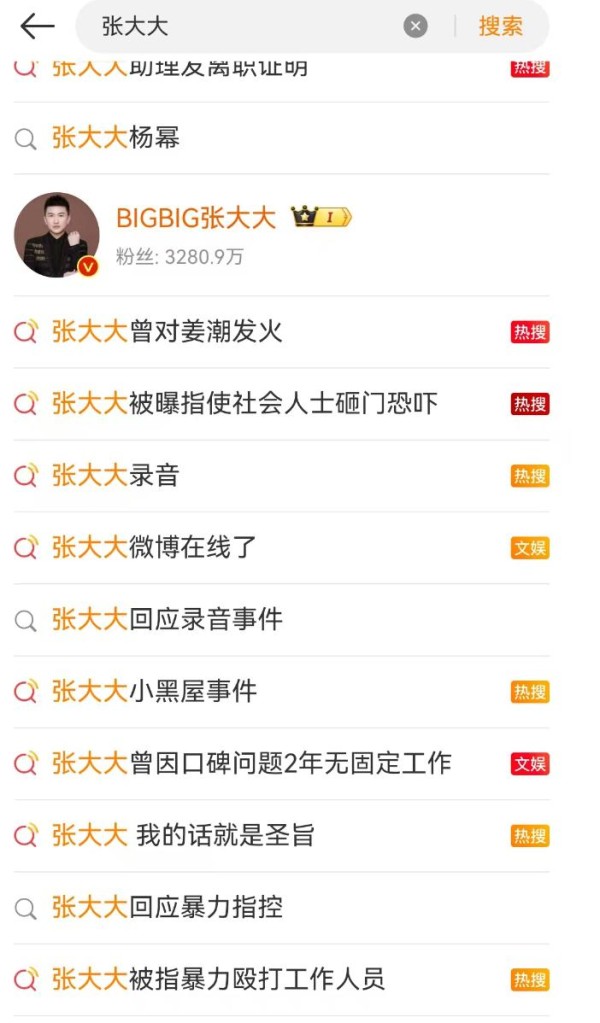The height and width of the screenshot is (1023, 600).
Task: Tap the 搜索 button
Action: click(500, 26)
